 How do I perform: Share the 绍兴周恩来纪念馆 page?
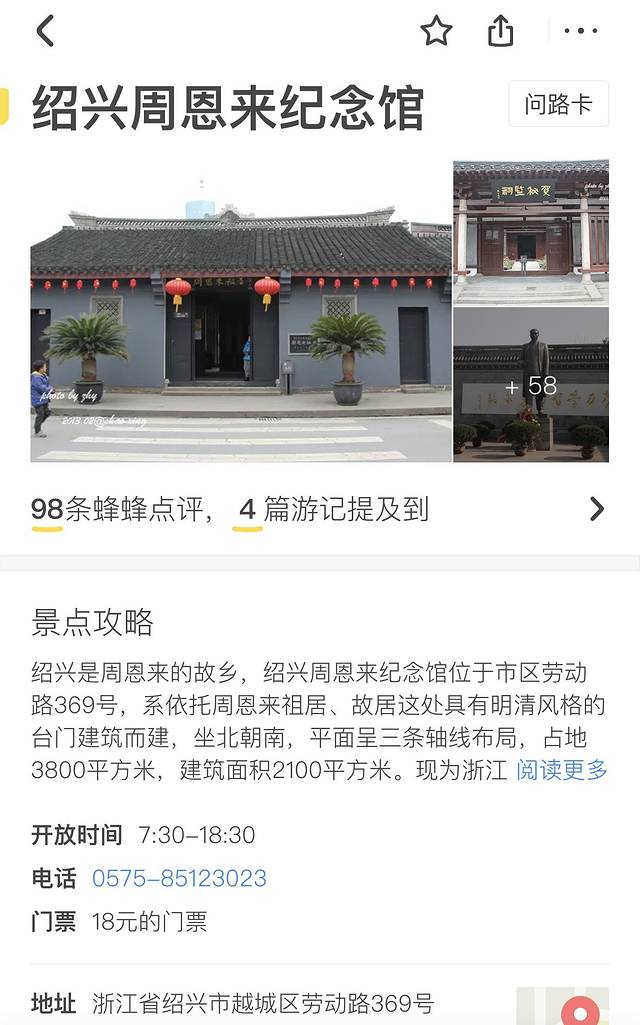tap(500, 31)
